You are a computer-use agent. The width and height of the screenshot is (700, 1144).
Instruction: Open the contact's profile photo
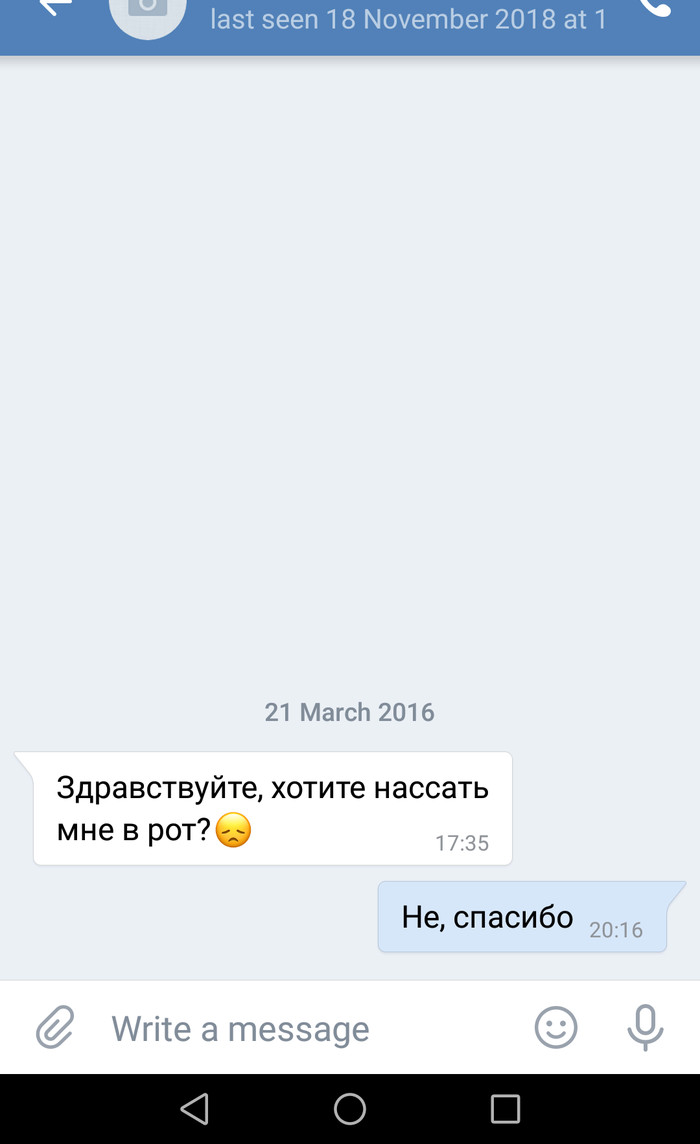(x=147, y=12)
